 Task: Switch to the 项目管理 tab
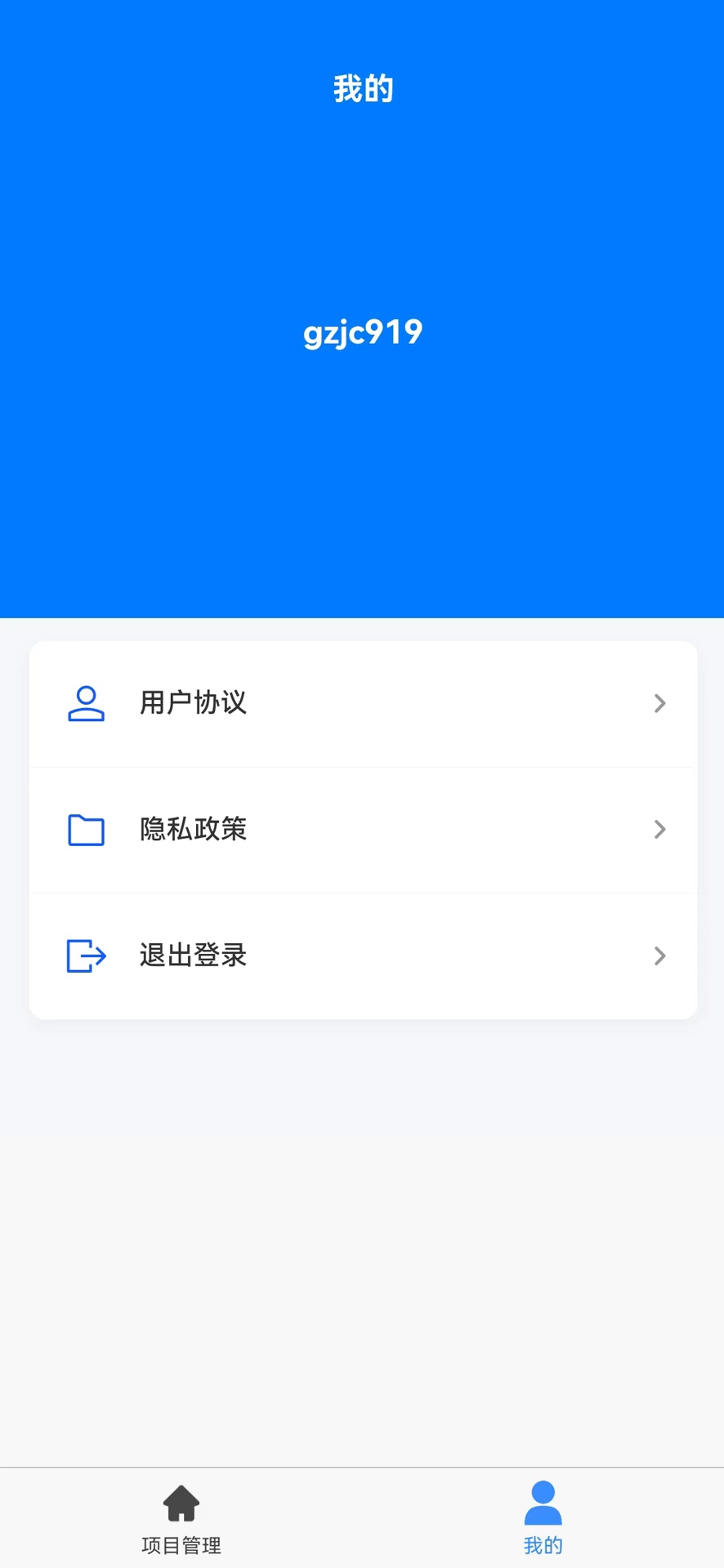click(x=181, y=1519)
